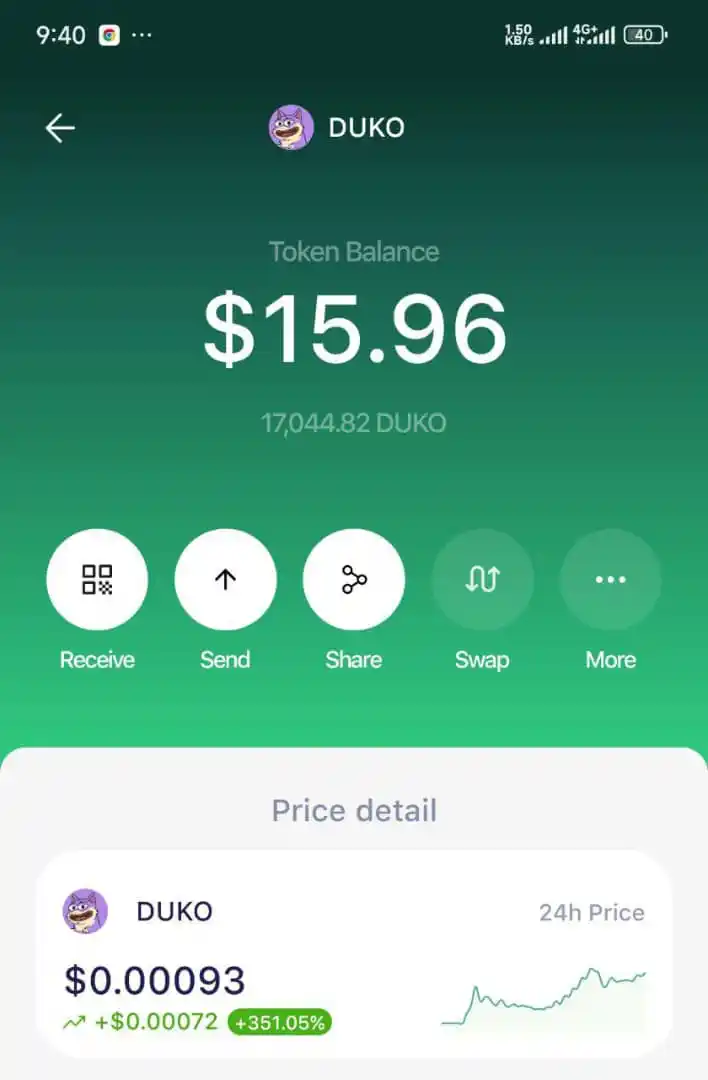The height and width of the screenshot is (1080, 708).
Task: Share the DUKO token
Action: point(353,580)
